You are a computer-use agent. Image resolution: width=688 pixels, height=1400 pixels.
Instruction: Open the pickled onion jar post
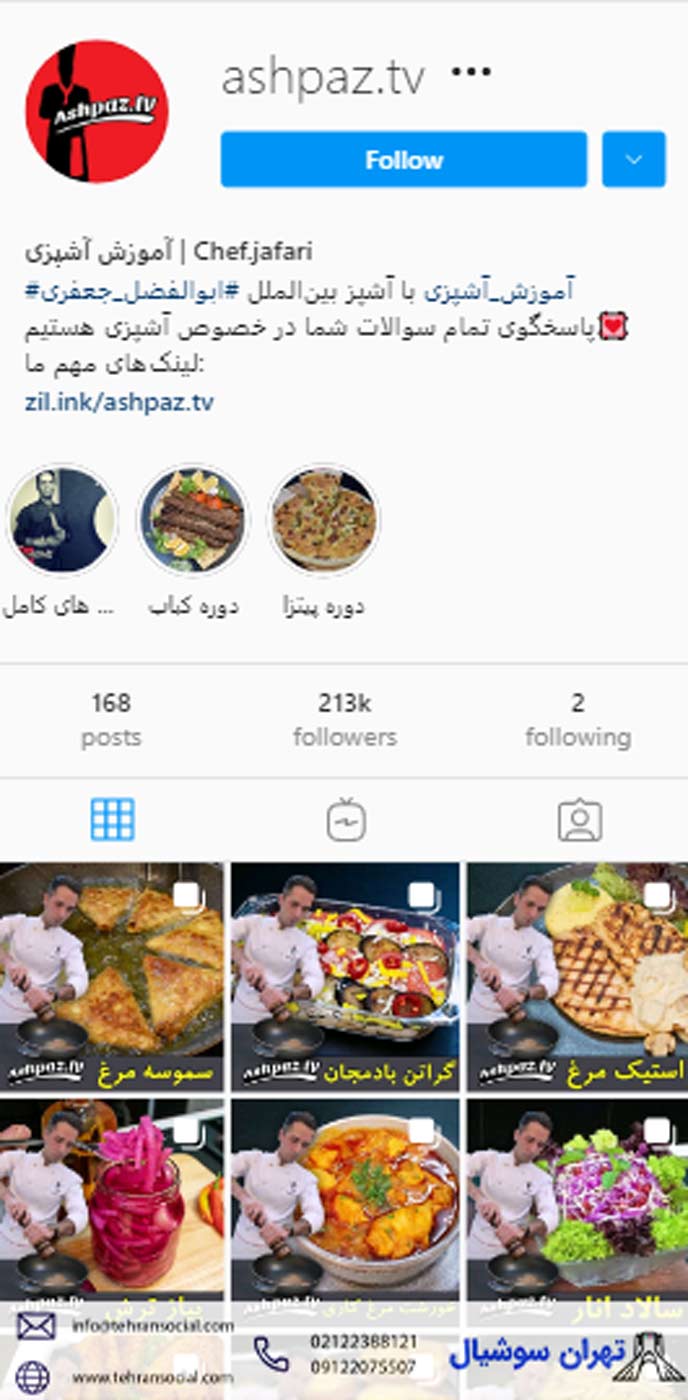[x=111, y=1200]
